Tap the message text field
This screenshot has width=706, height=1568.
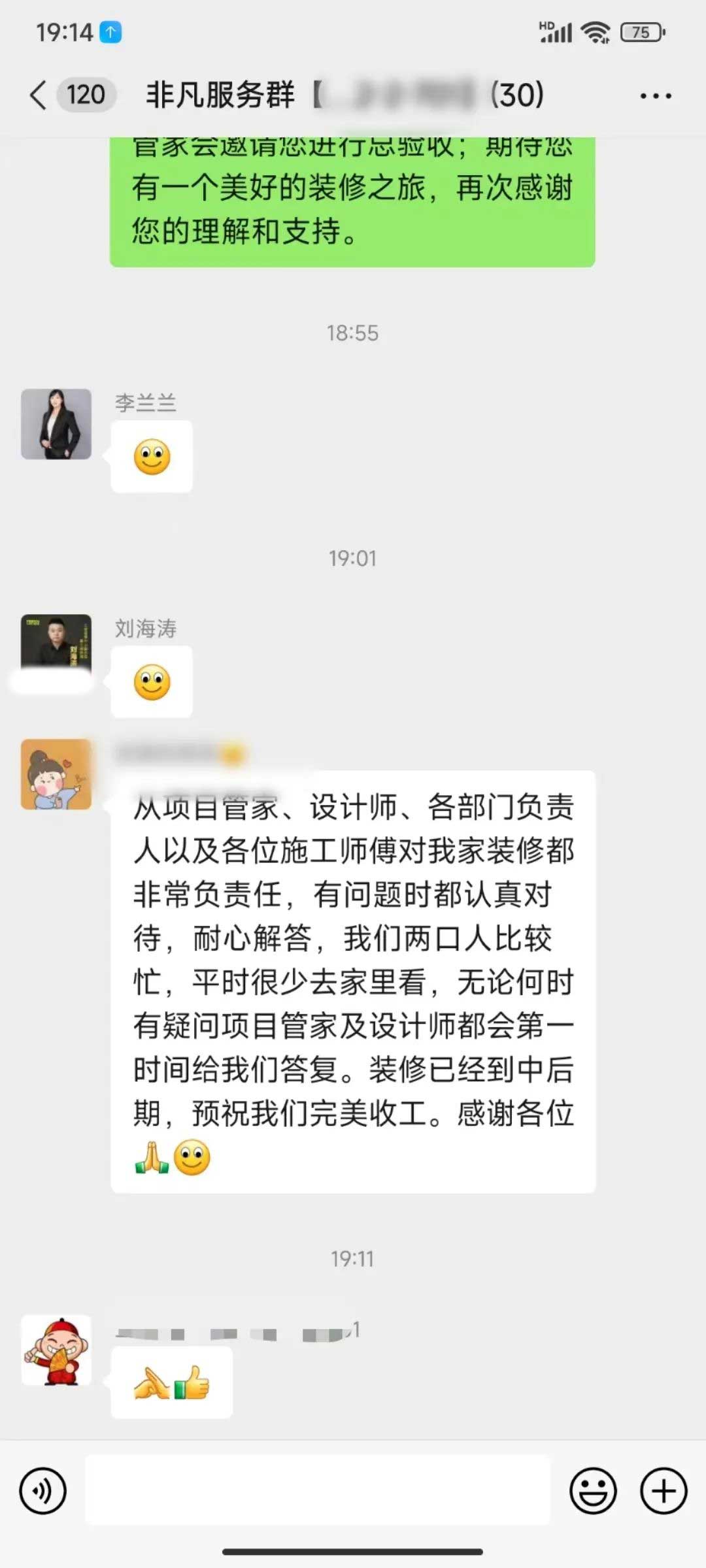pyautogui.click(x=318, y=1491)
